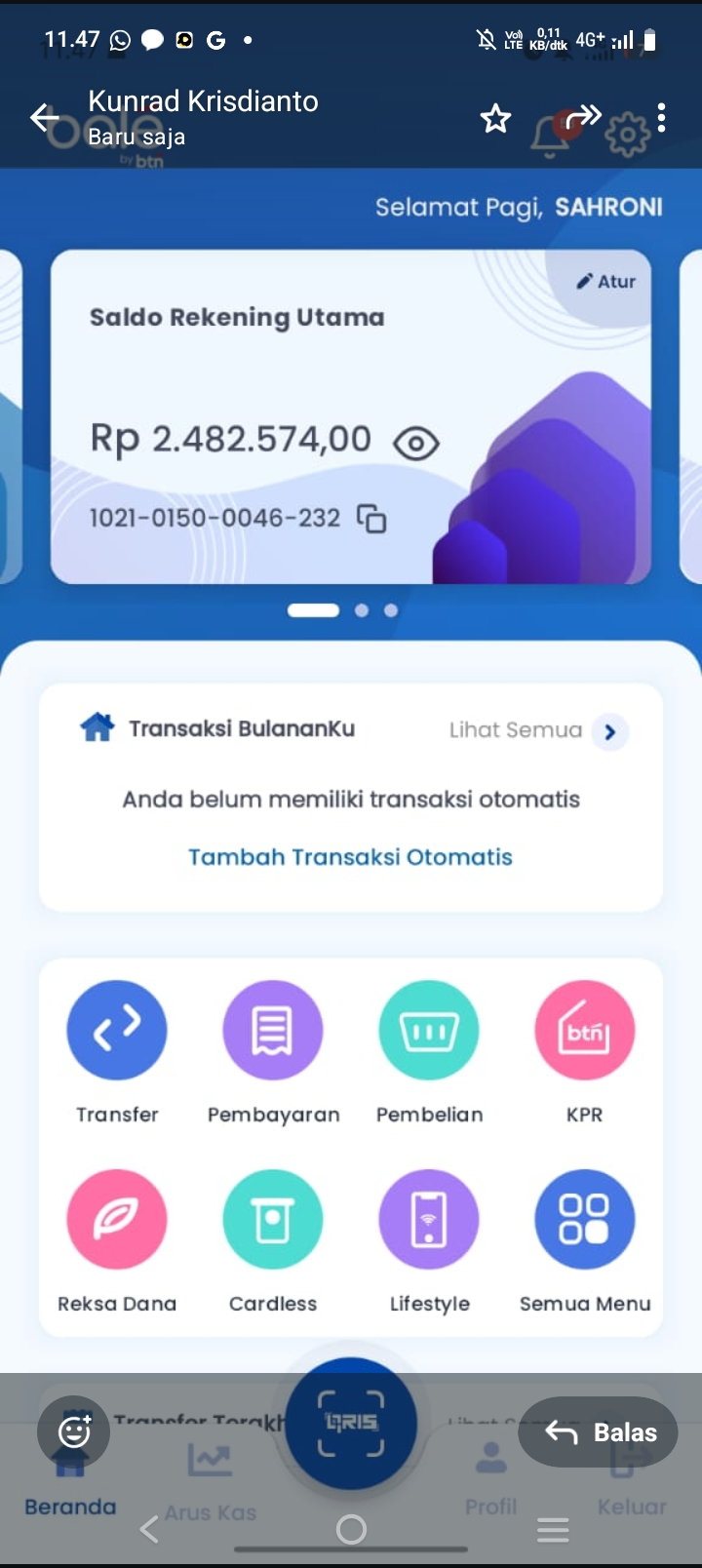
Task: Open the QRIS scanner
Action: (x=351, y=1425)
